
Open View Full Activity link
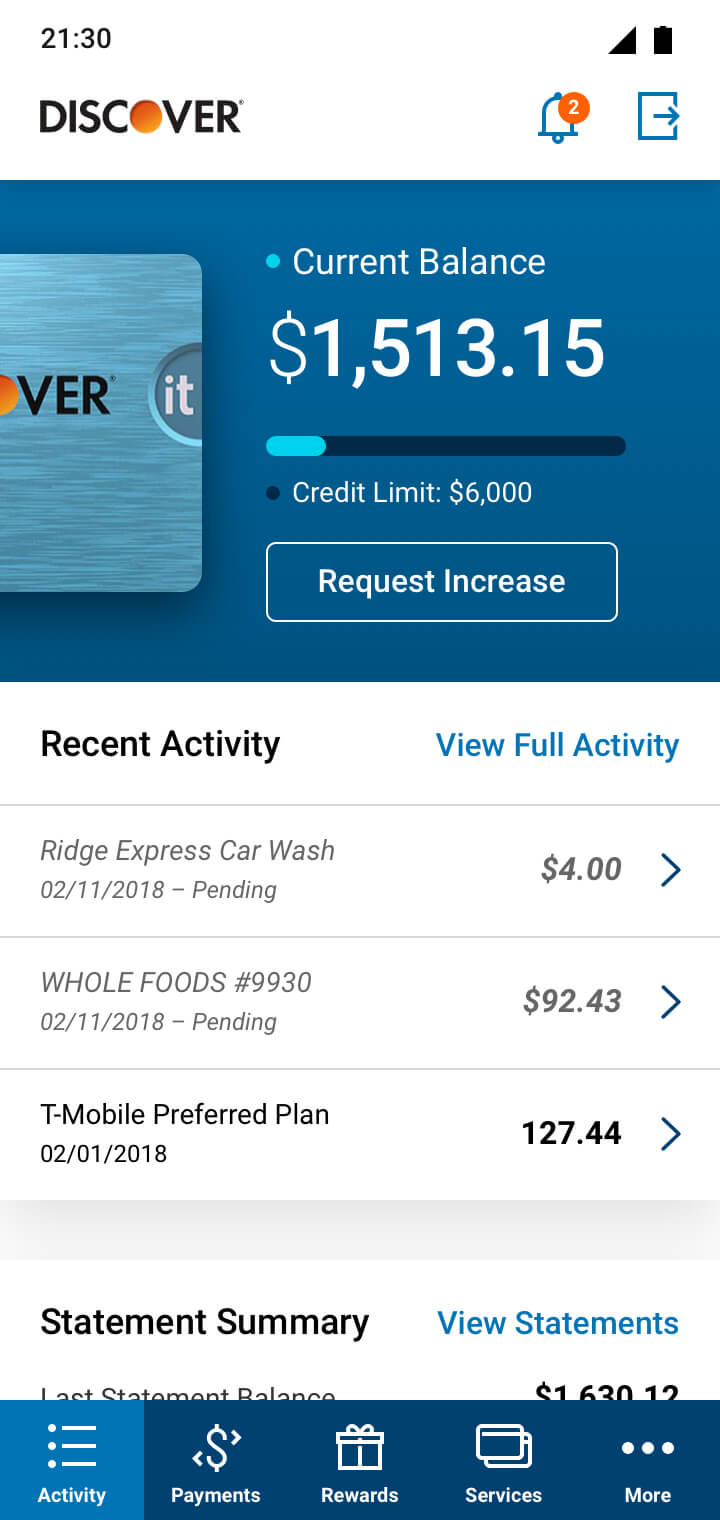pos(557,745)
